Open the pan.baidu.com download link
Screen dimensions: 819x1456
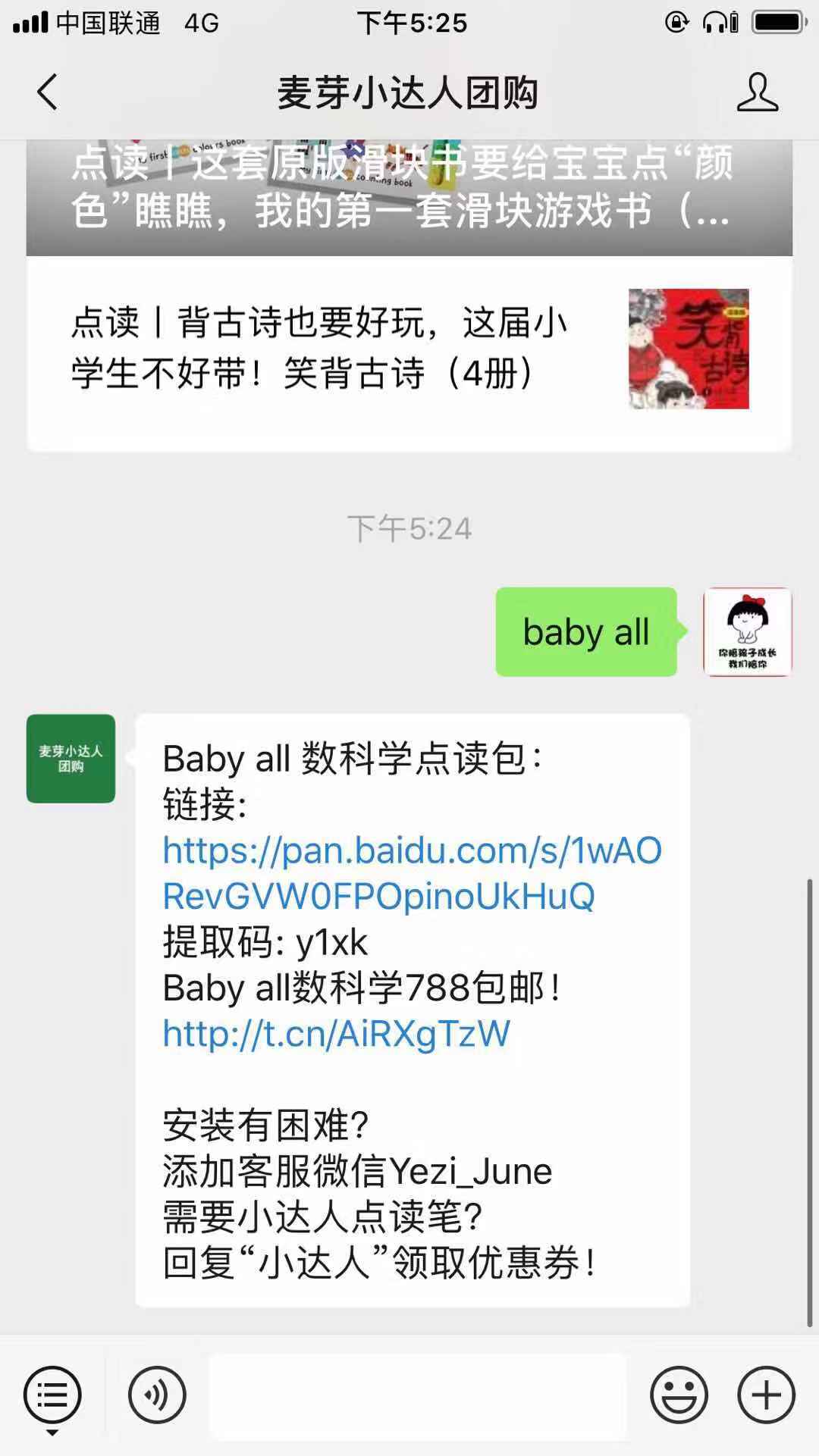tap(412, 873)
